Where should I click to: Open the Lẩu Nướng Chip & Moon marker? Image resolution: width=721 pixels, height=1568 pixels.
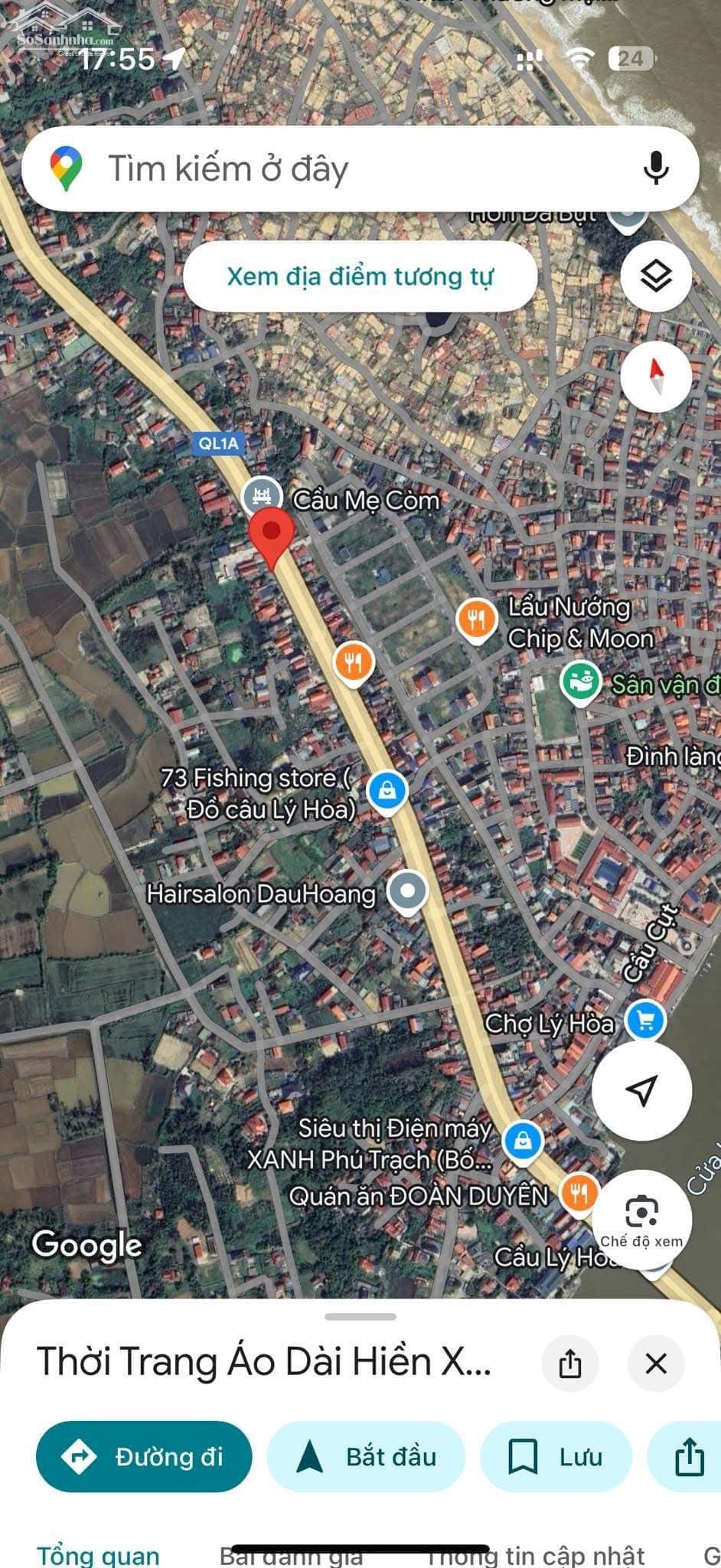coord(476,619)
